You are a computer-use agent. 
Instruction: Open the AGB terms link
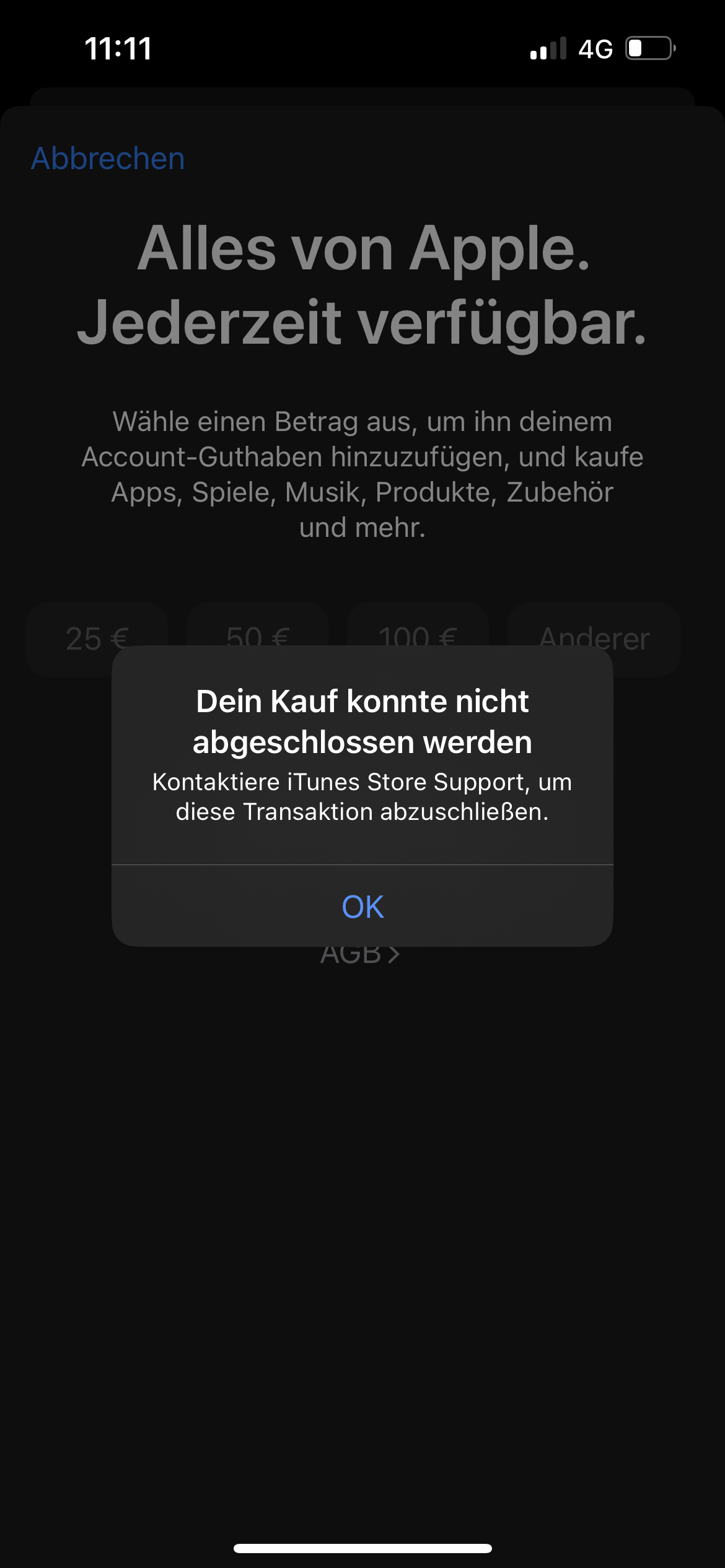(x=359, y=956)
